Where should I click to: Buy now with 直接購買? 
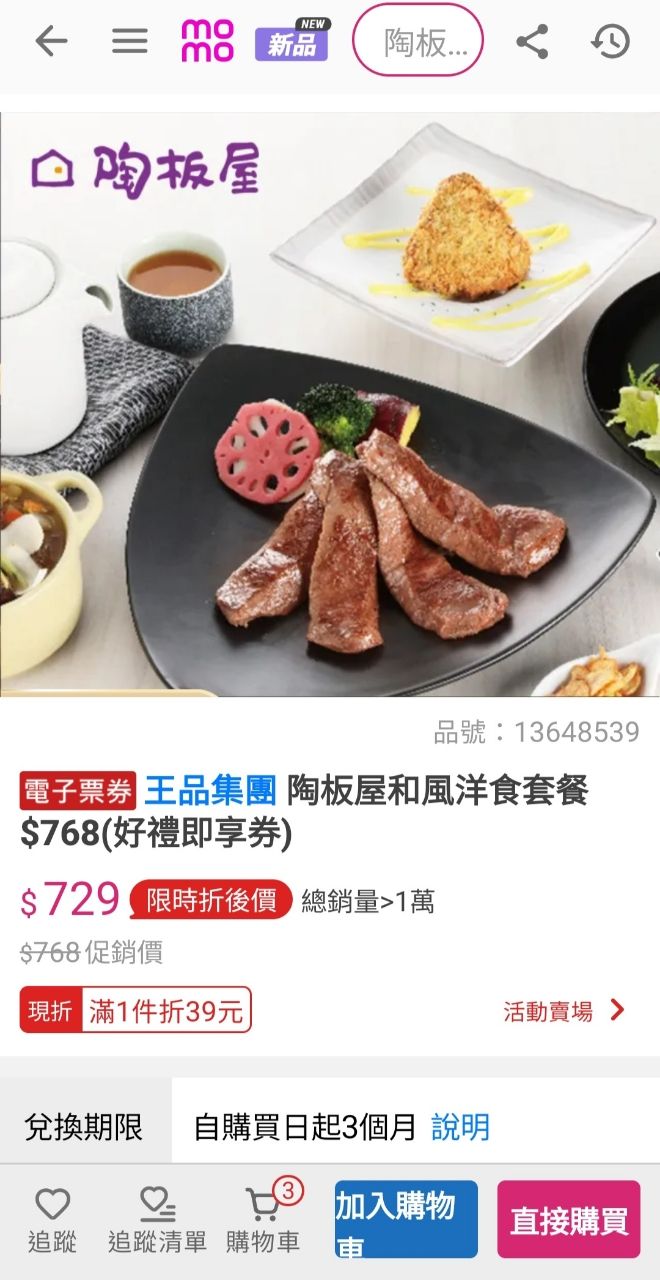(568, 1219)
